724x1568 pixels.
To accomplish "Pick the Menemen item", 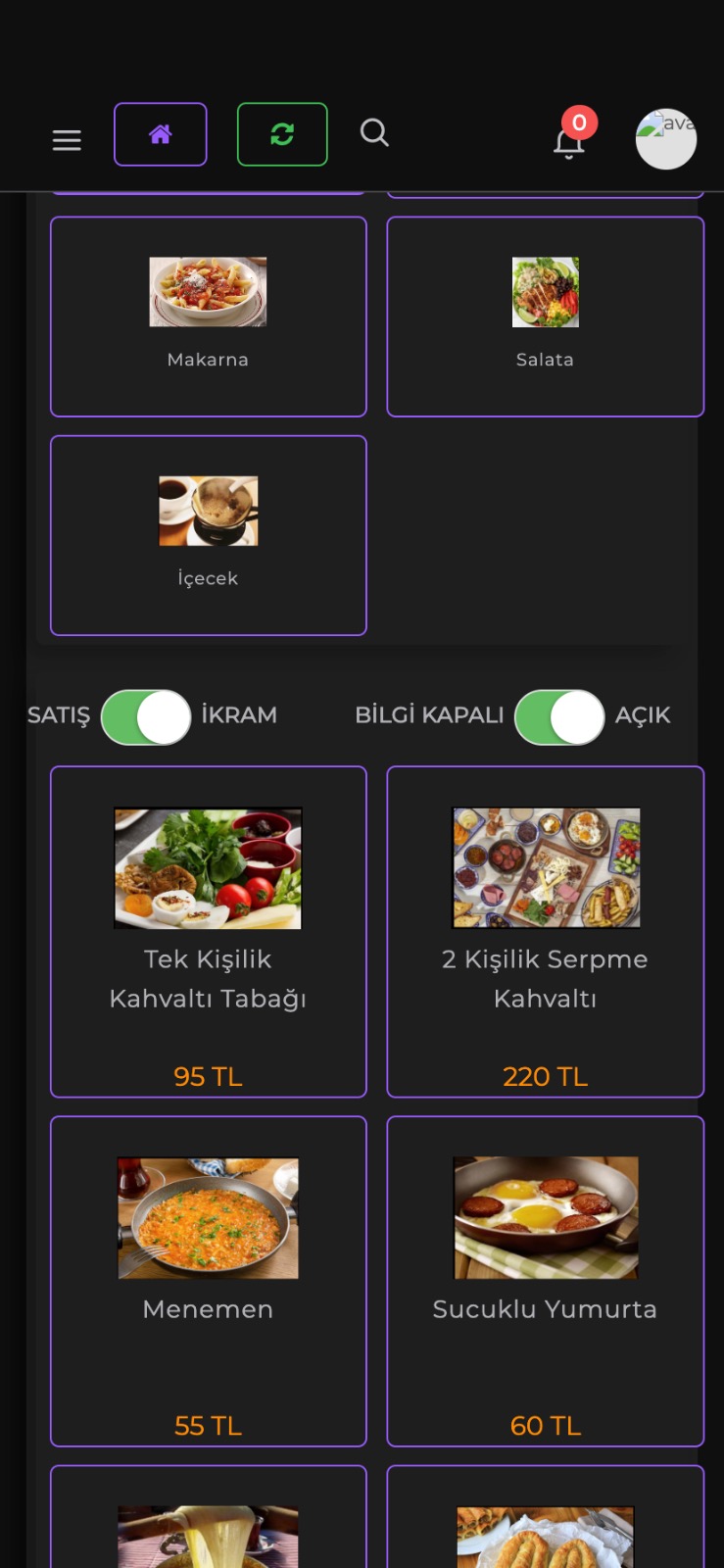I will pos(208,1281).
